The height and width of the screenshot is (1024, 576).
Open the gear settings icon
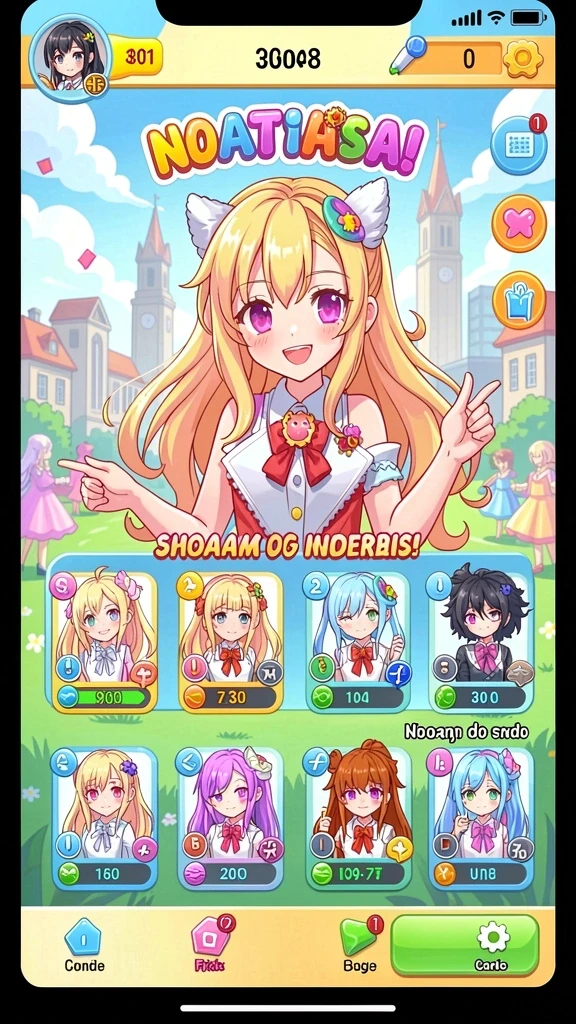pos(523,59)
